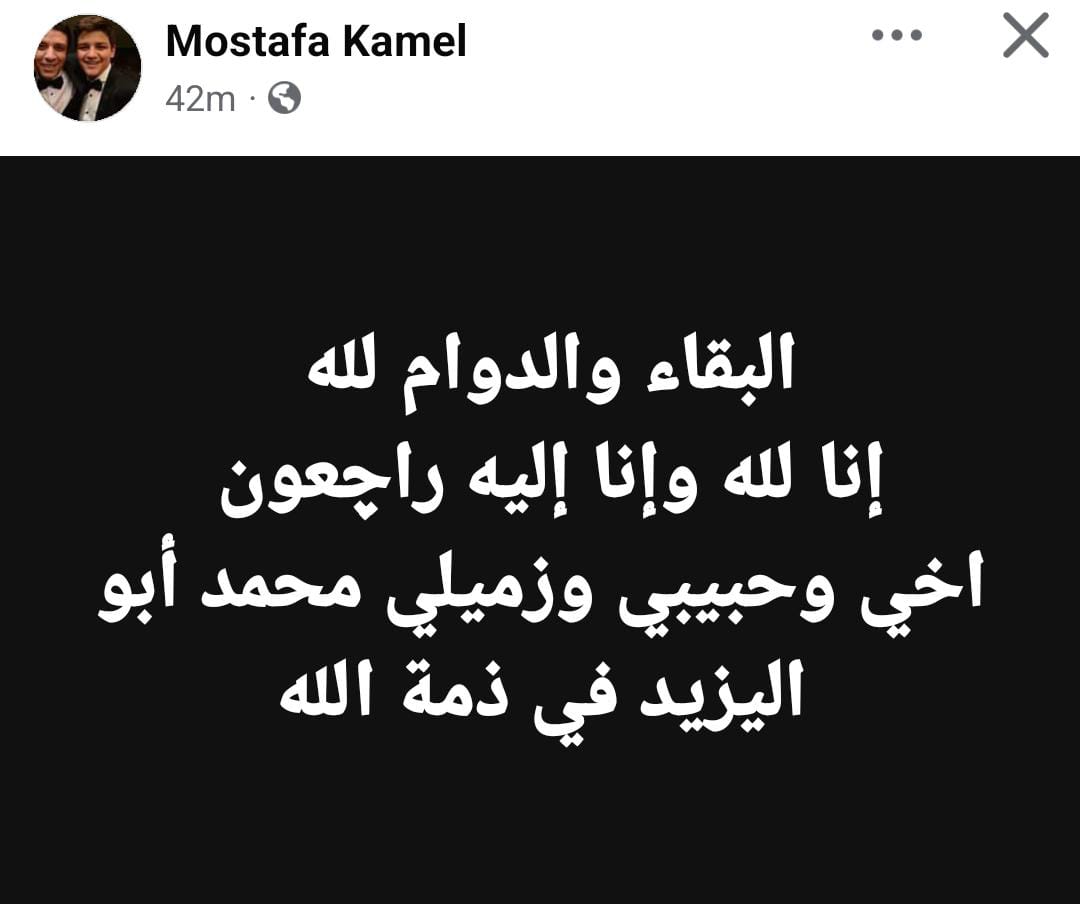Image resolution: width=1080 pixels, height=923 pixels.
Task: Open Mostafa Kamel's profile picture
Action: click(88, 69)
